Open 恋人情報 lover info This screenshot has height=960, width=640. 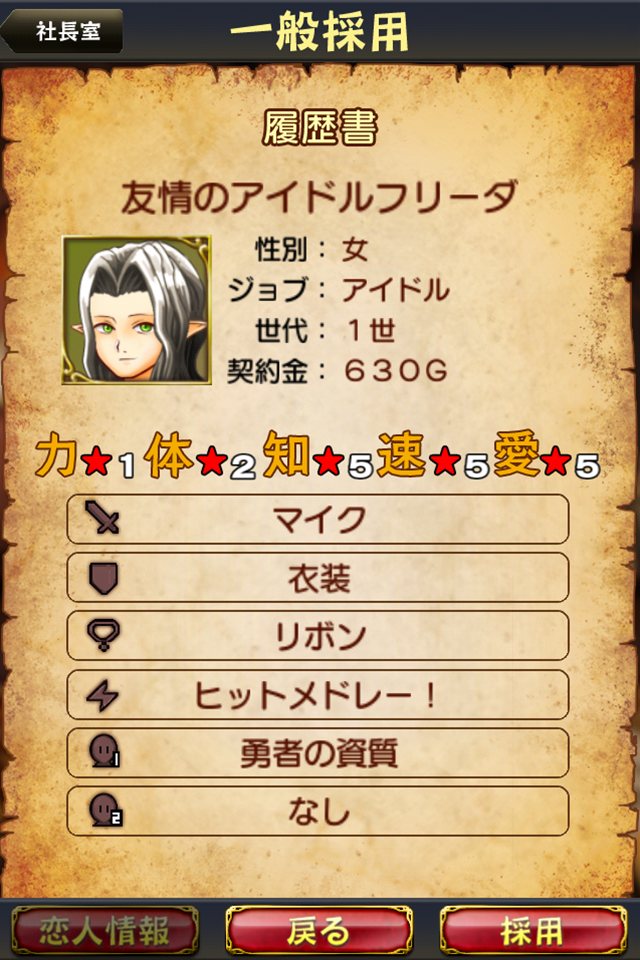(x=105, y=930)
